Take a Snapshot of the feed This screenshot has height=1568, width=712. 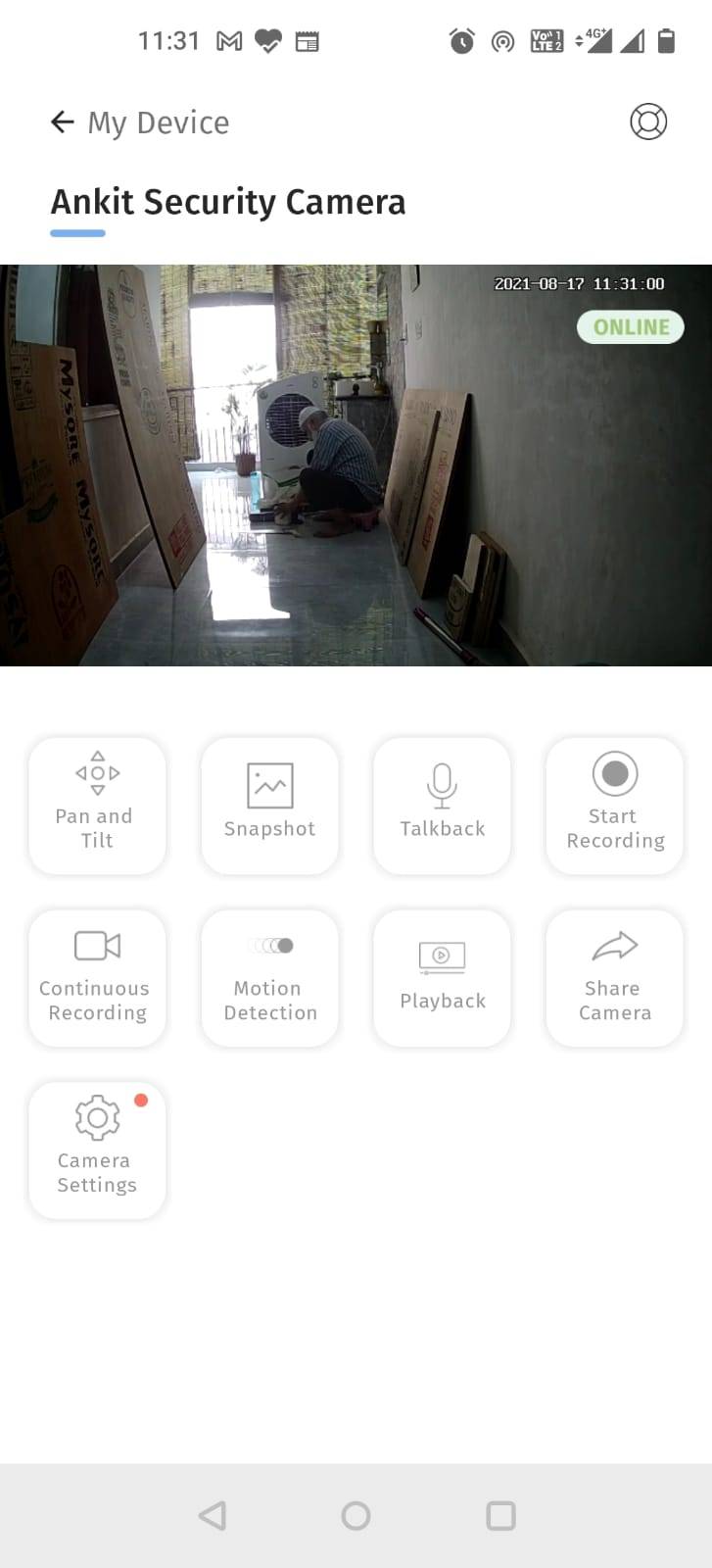(x=269, y=806)
